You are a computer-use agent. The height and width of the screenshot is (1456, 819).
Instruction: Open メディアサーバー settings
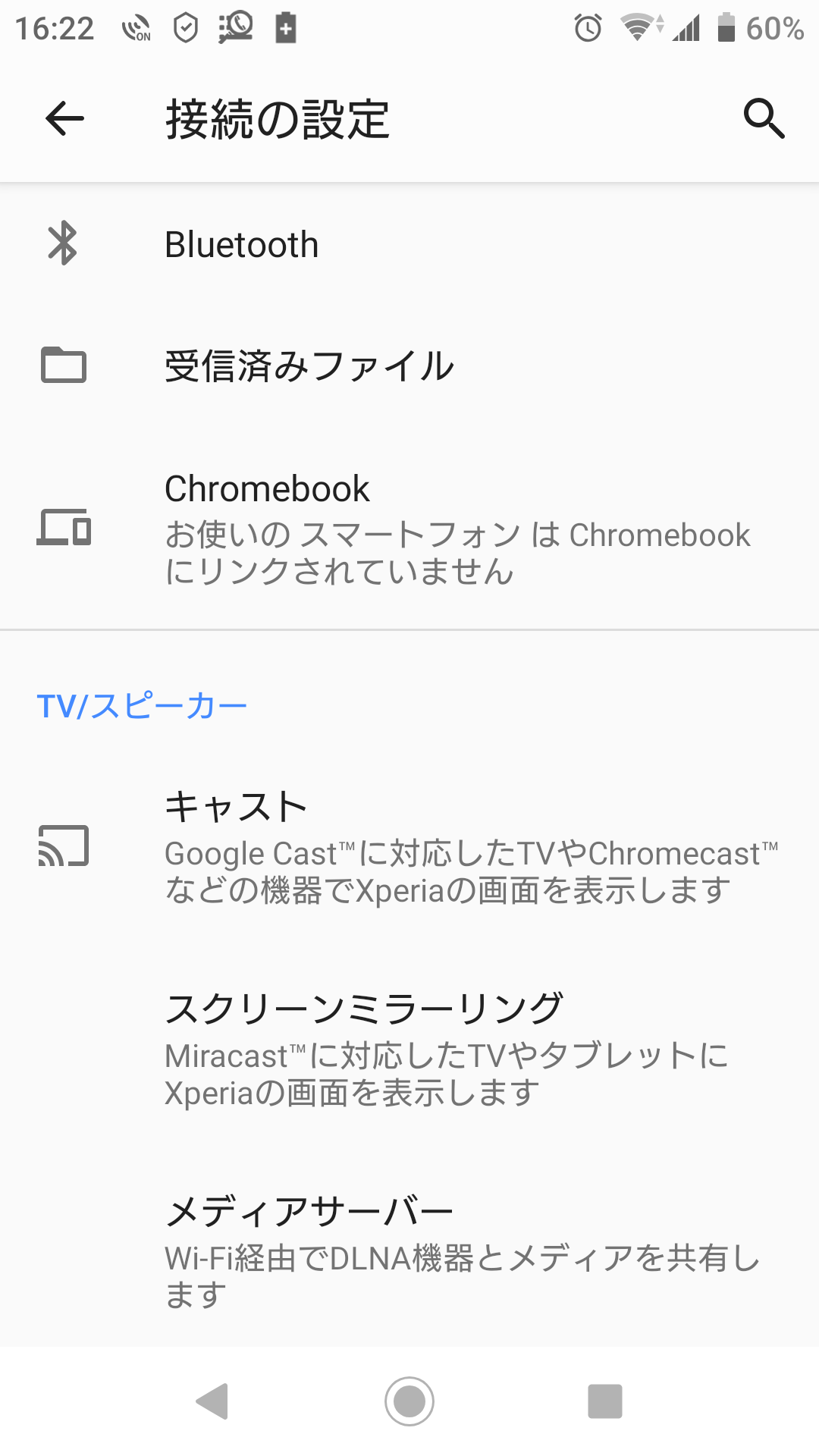point(409,1250)
